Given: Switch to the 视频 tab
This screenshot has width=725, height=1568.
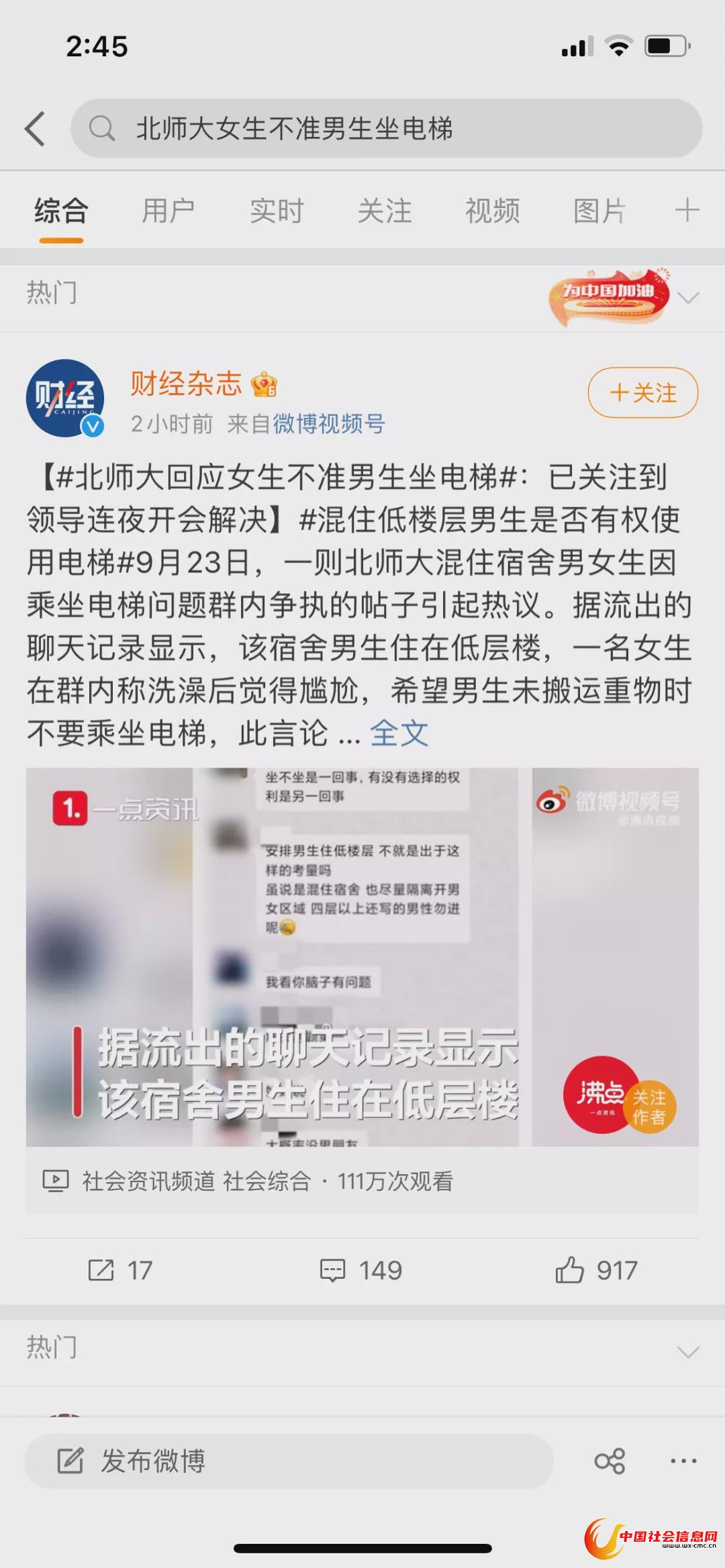Looking at the screenshot, I should pos(492,211).
